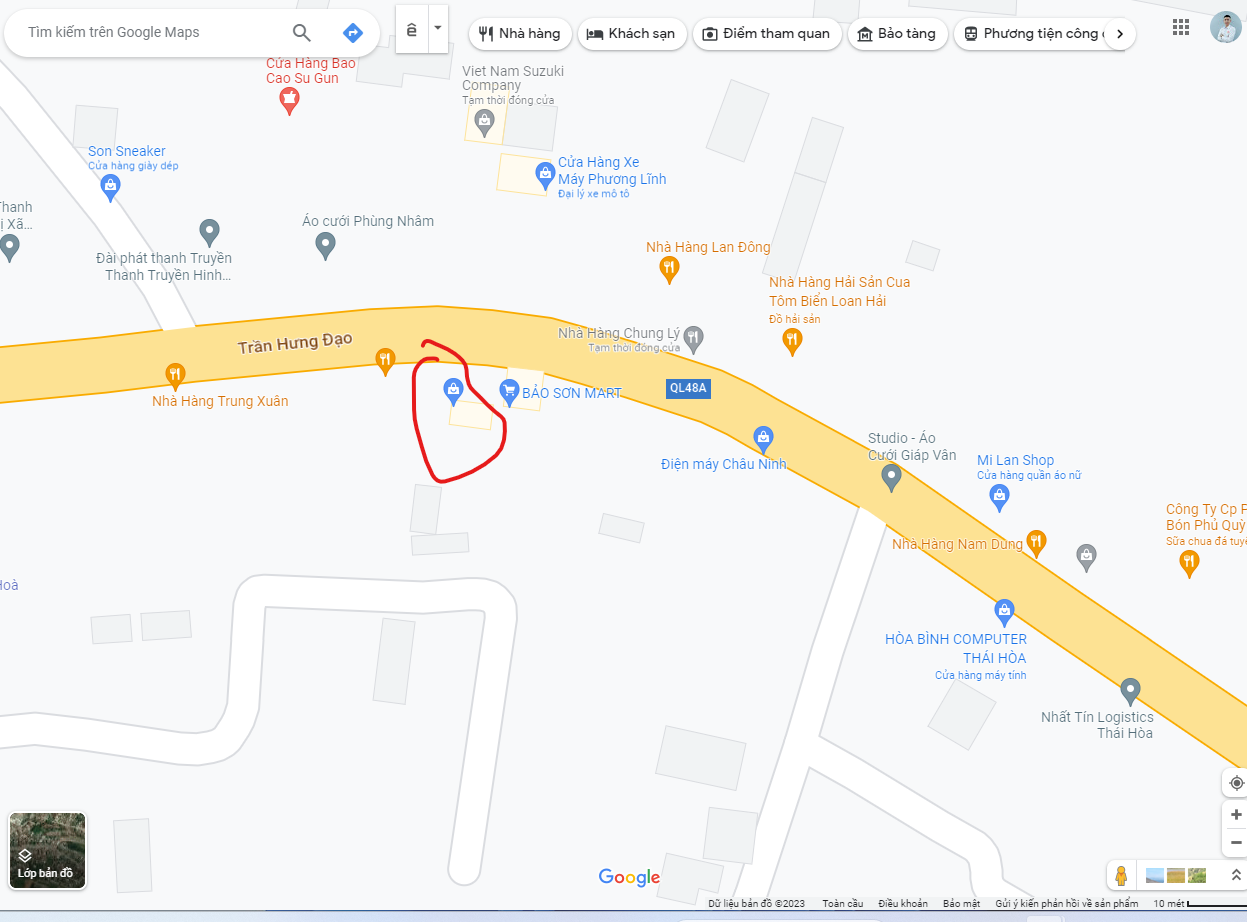Zoom out on the map
The image size is (1247, 922).
(x=1236, y=843)
